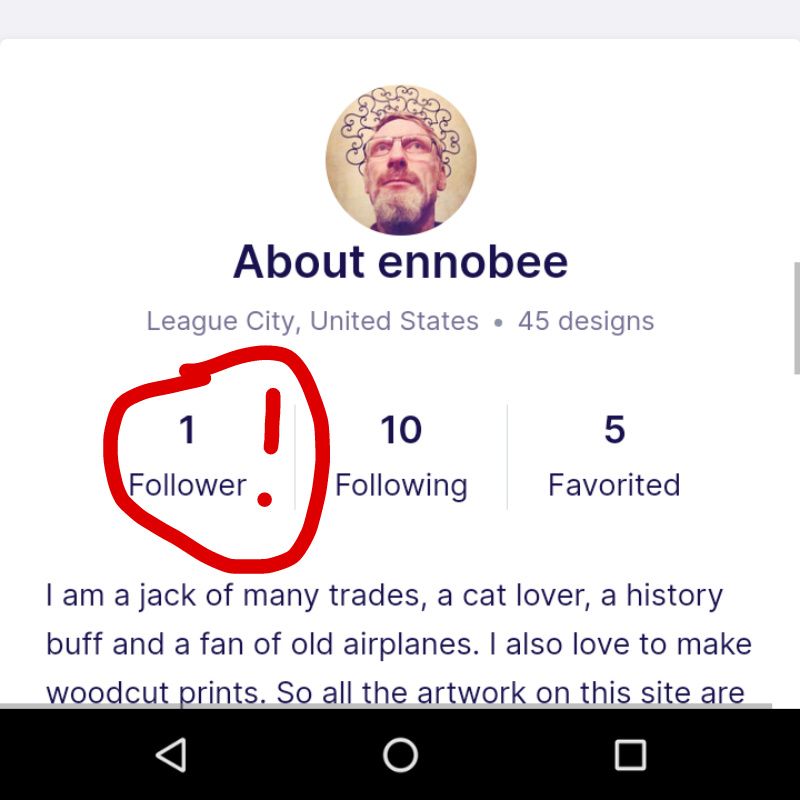View the 10 Following accounts
800x800 pixels.
click(401, 457)
